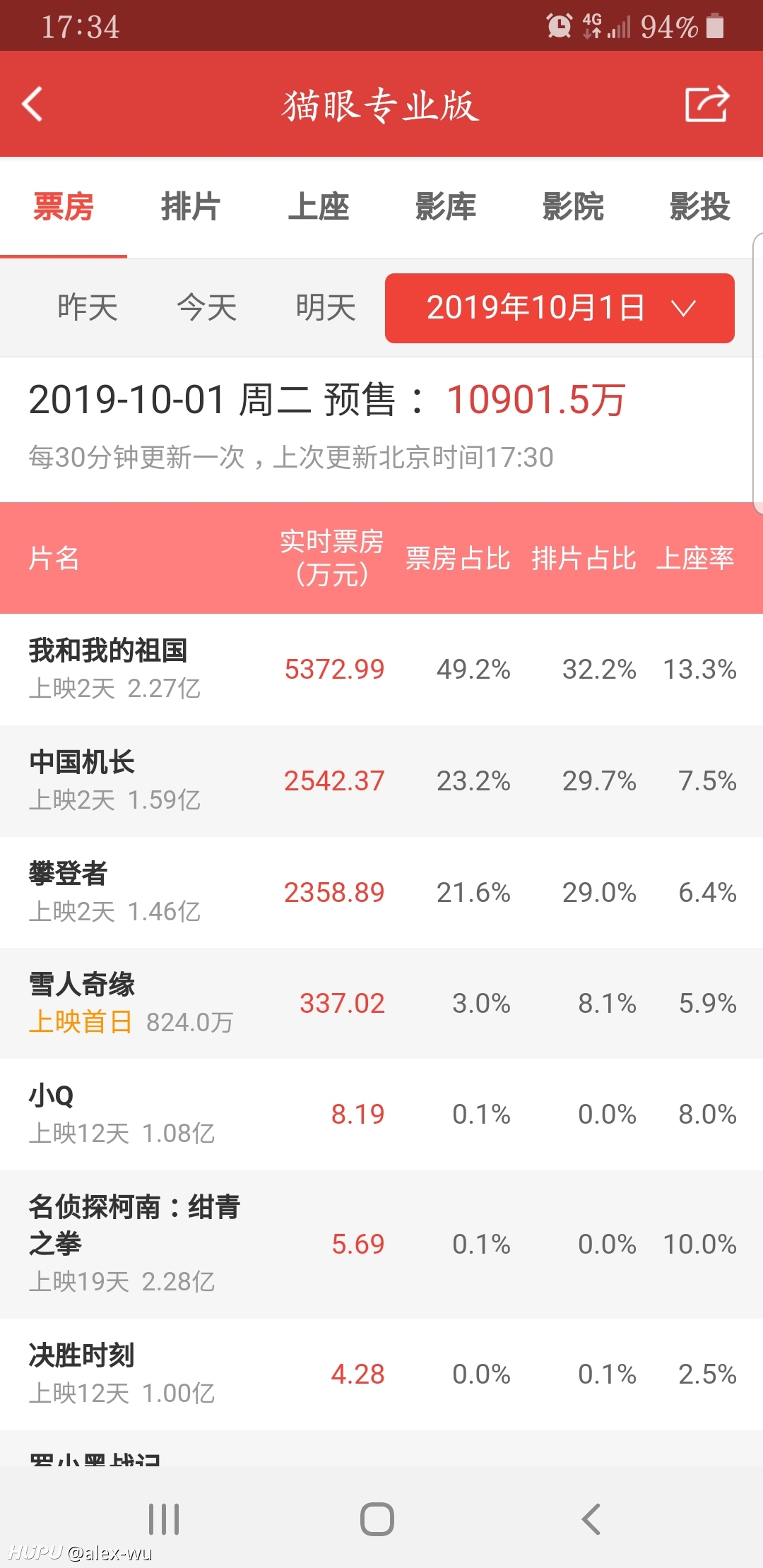Expand the 2019年10月1日 date picker
The image size is (763, 1568).
click(560, 308)
